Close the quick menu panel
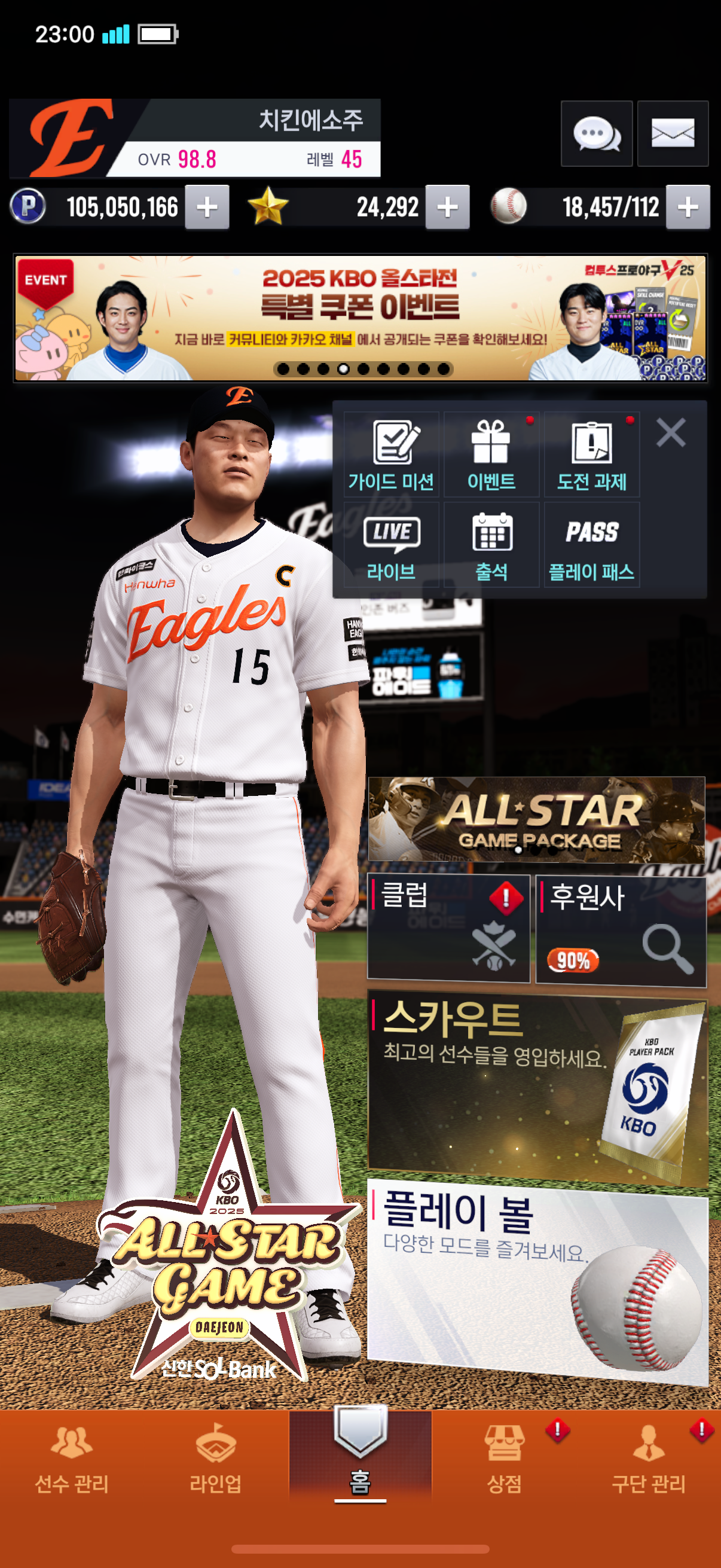 pos(671,433)
